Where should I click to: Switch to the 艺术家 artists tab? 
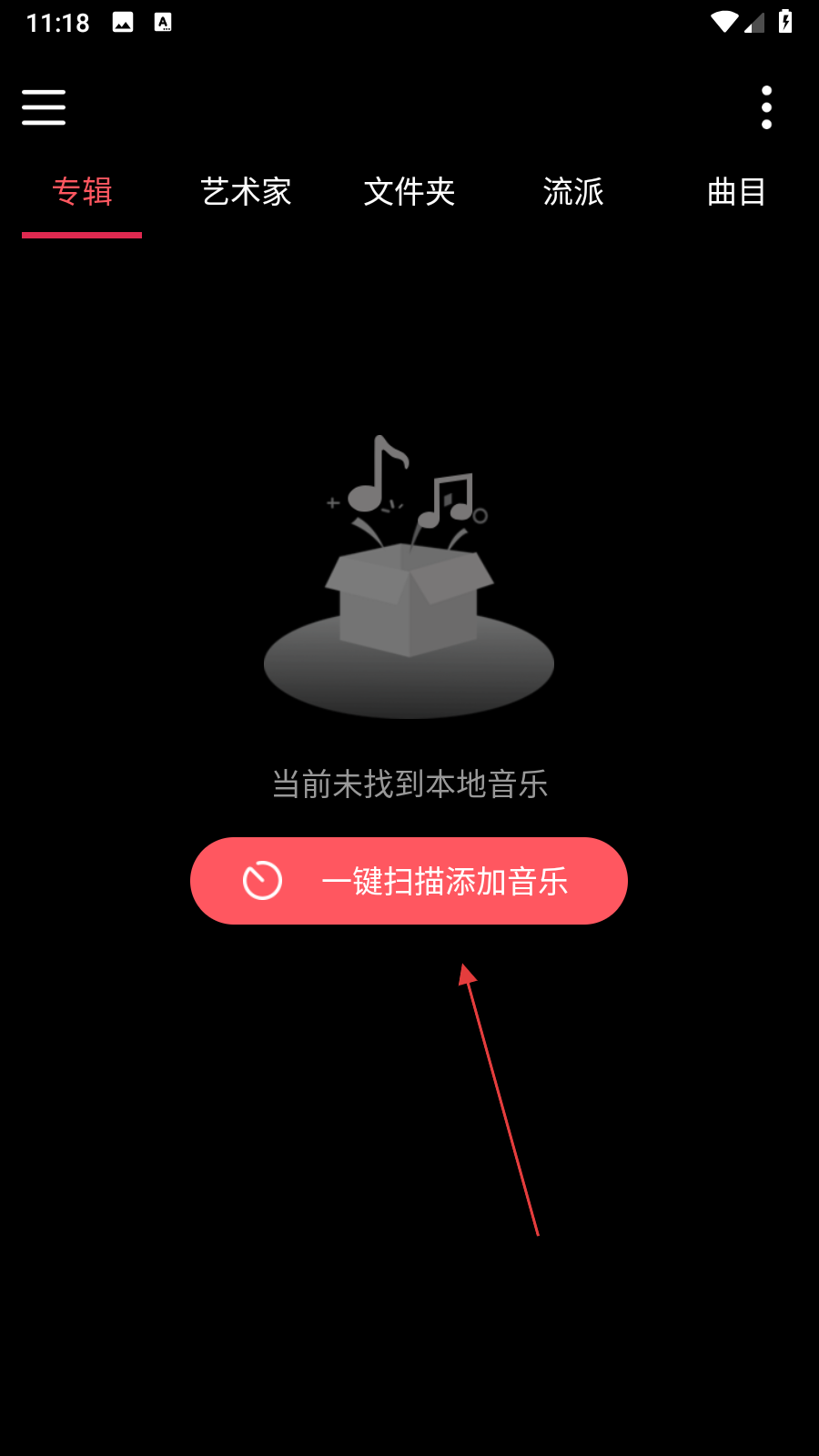click(x=246, y=193)
